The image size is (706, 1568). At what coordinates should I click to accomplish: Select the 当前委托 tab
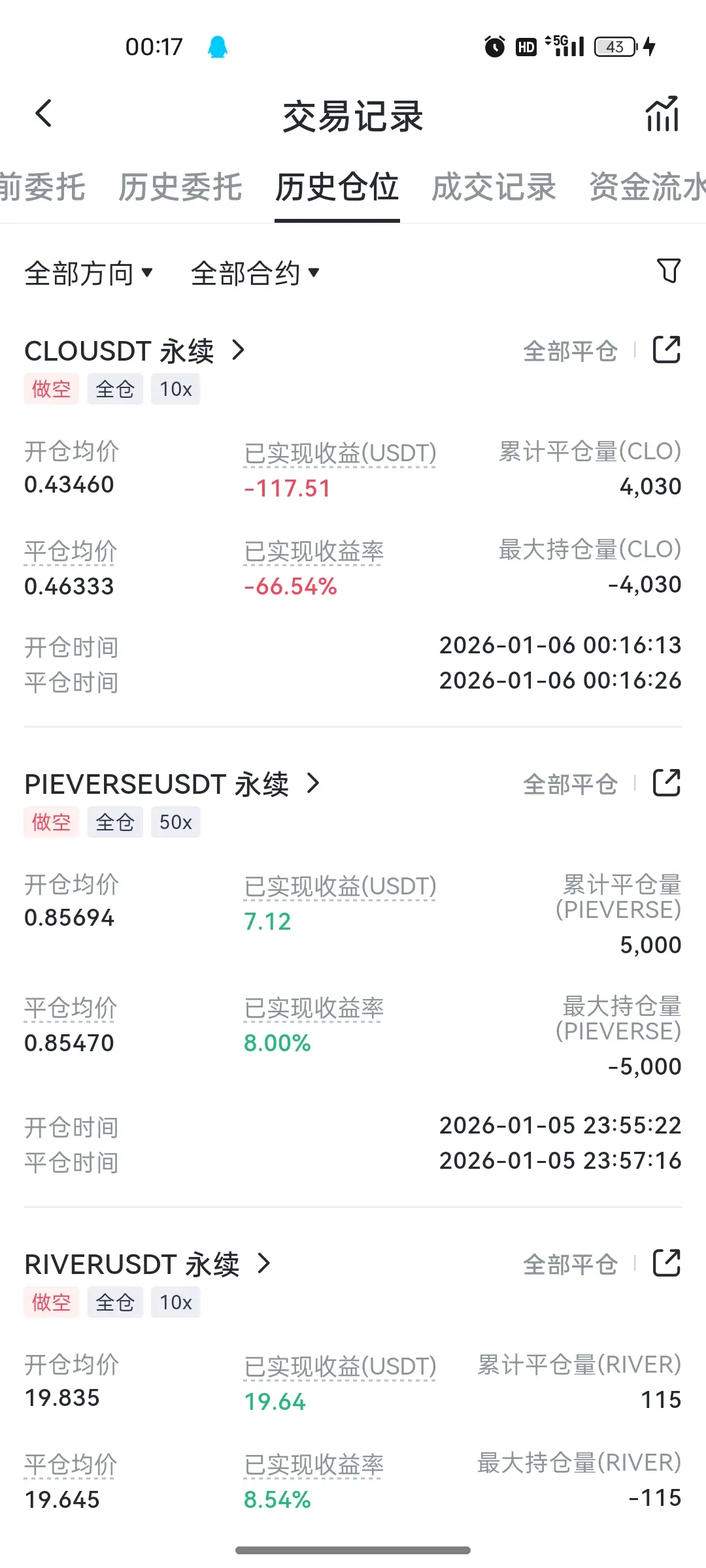coord(42,187)
